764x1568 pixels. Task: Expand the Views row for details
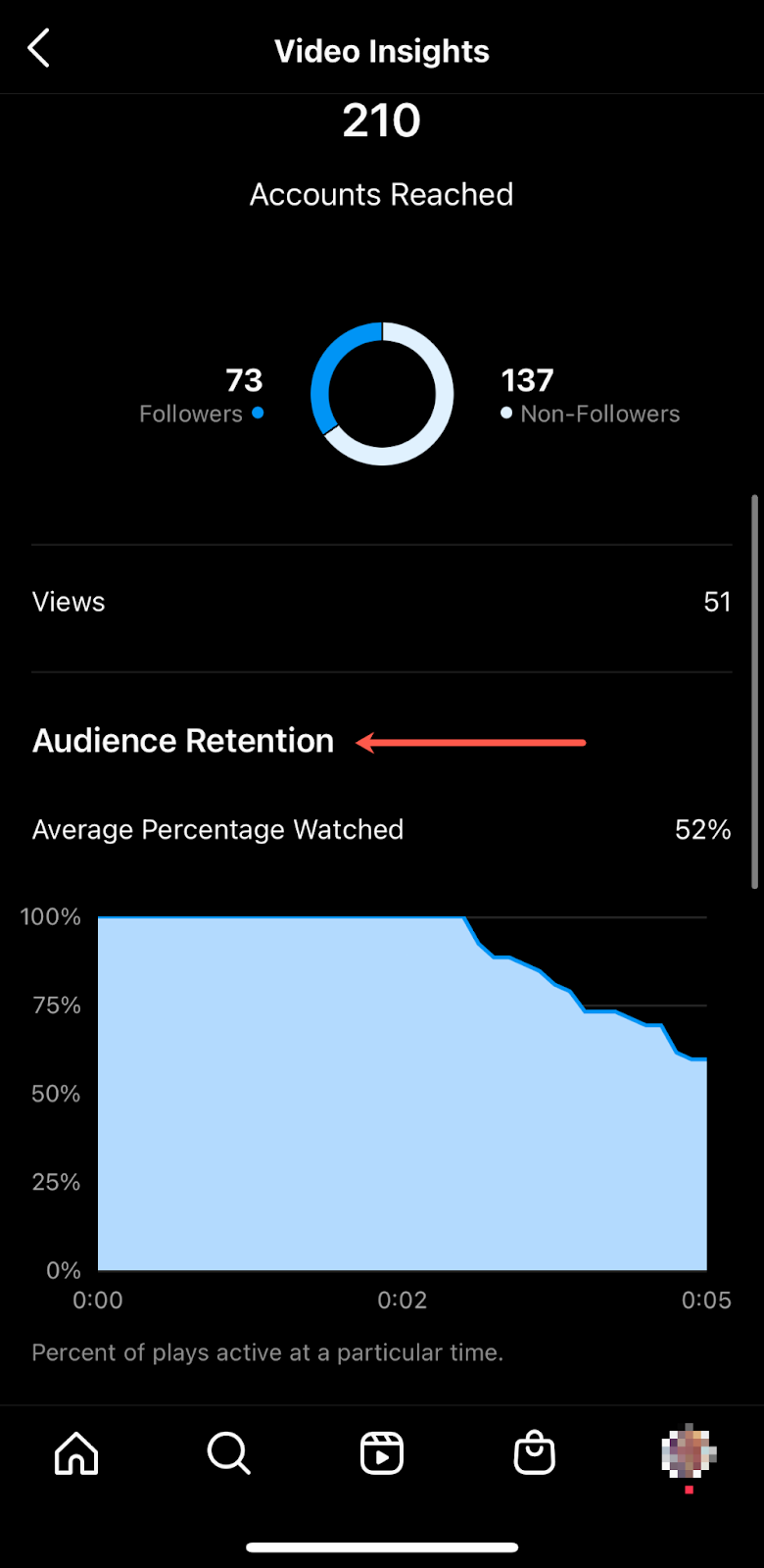(382, 602)
